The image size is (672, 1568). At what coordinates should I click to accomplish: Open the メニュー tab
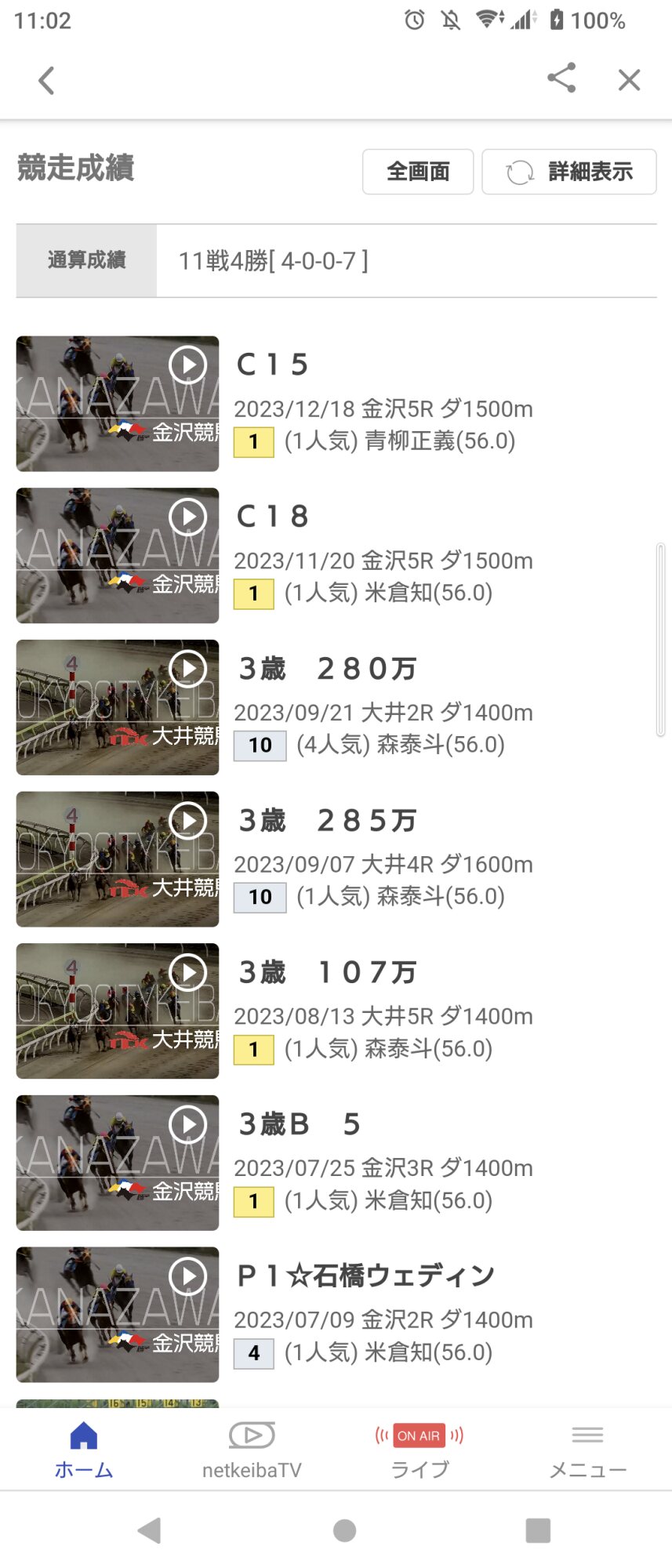click(x=587, y=1449)
